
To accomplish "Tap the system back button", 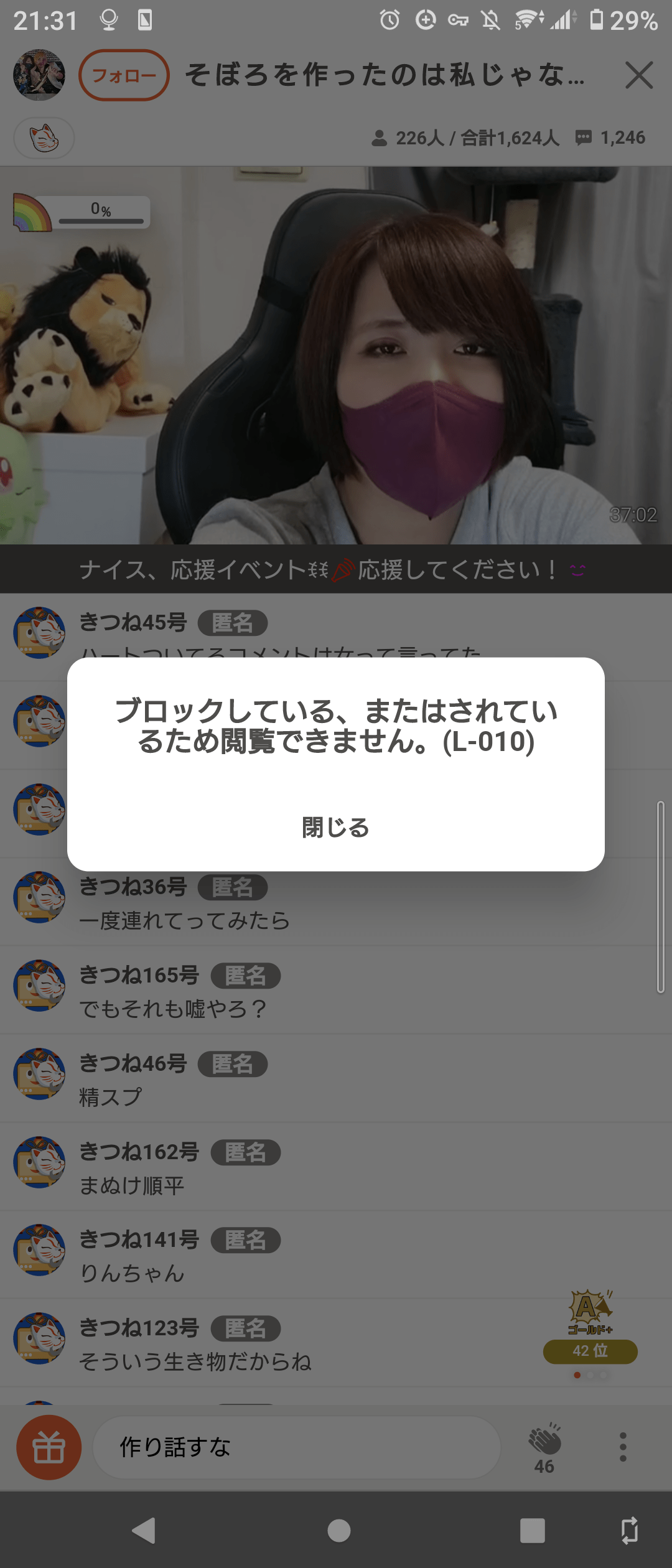I will 144,1531.
